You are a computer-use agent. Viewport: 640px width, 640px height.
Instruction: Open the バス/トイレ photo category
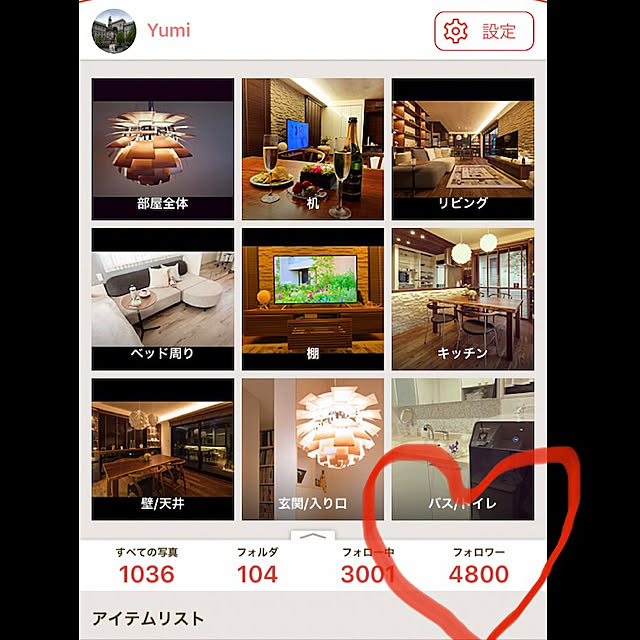click(463, 449)
